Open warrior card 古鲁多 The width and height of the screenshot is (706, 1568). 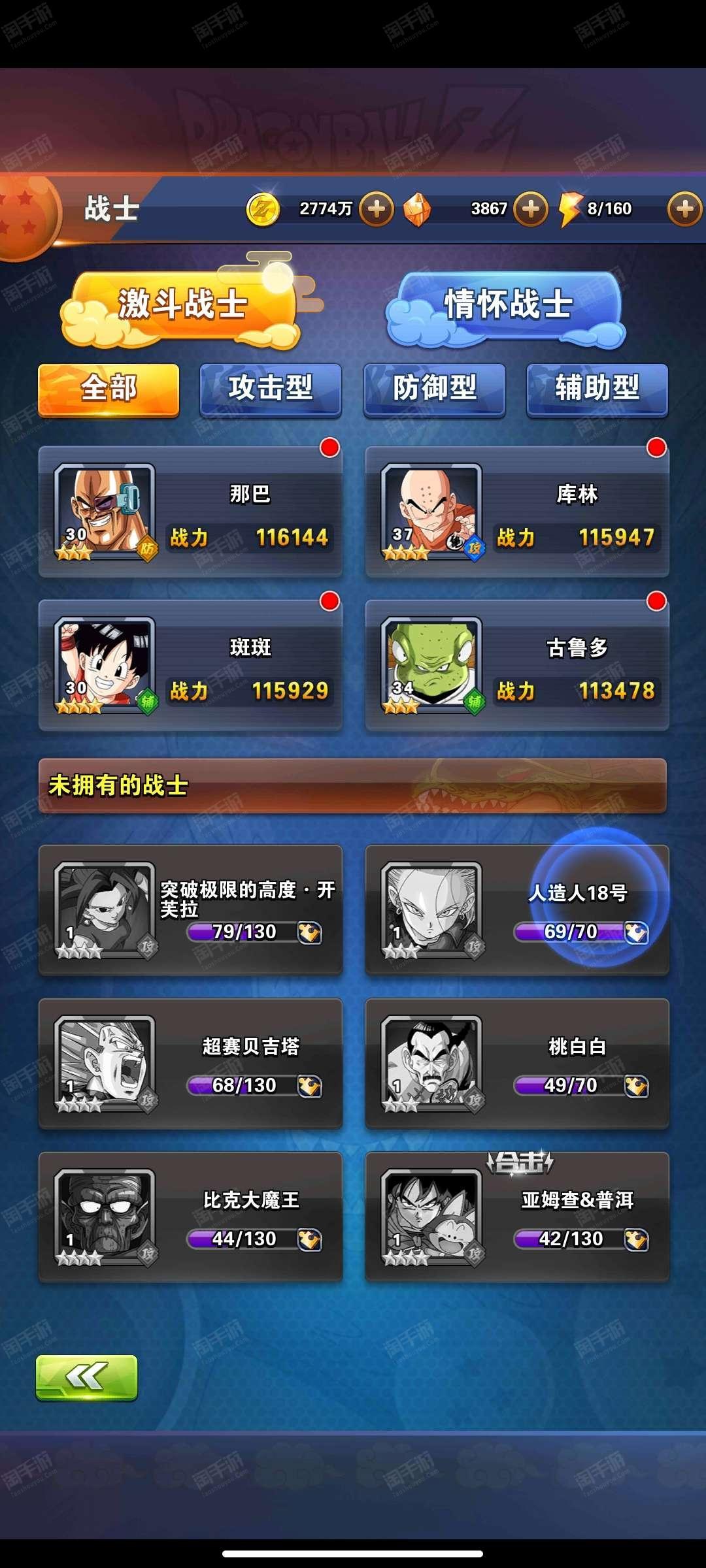[517, 665]
